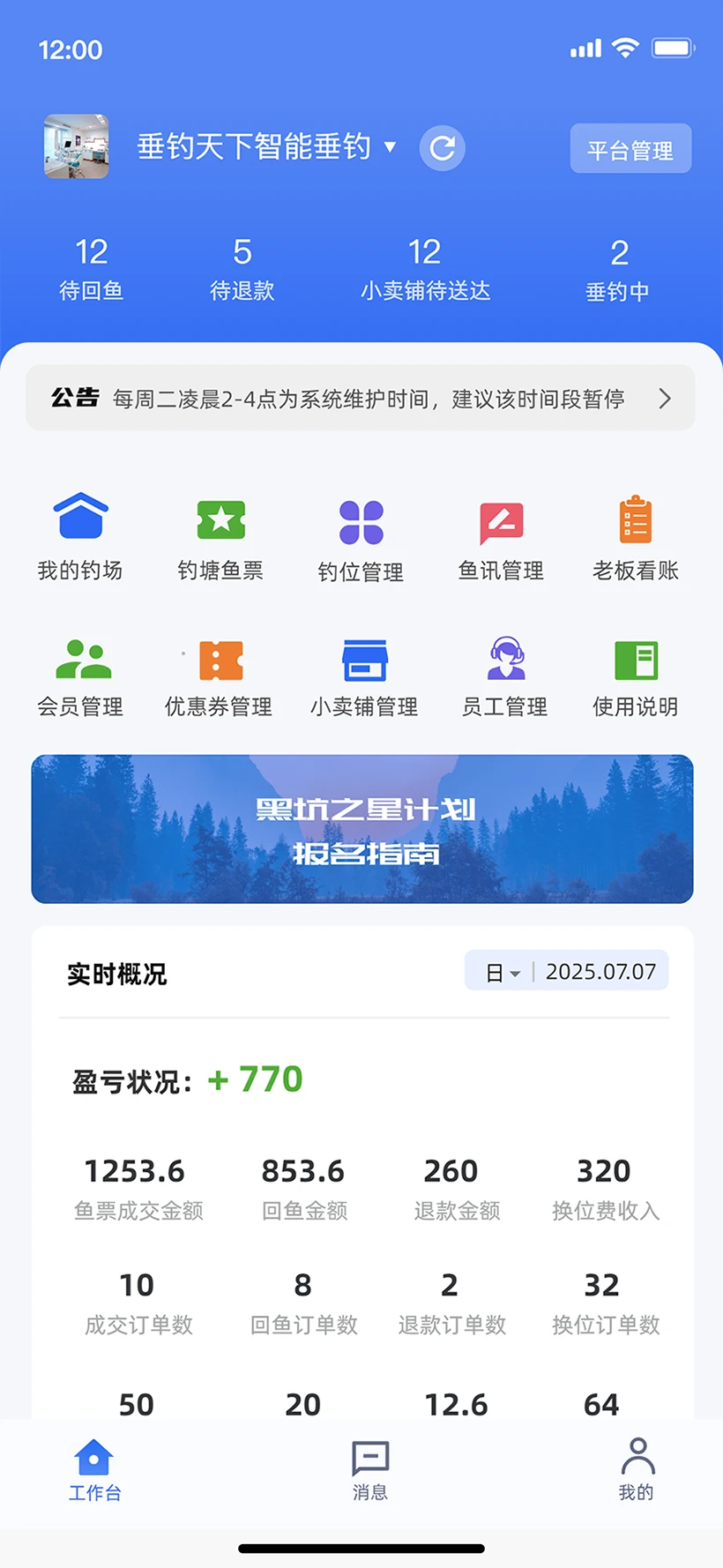Open 钓位管理

(x=361, y=537)
